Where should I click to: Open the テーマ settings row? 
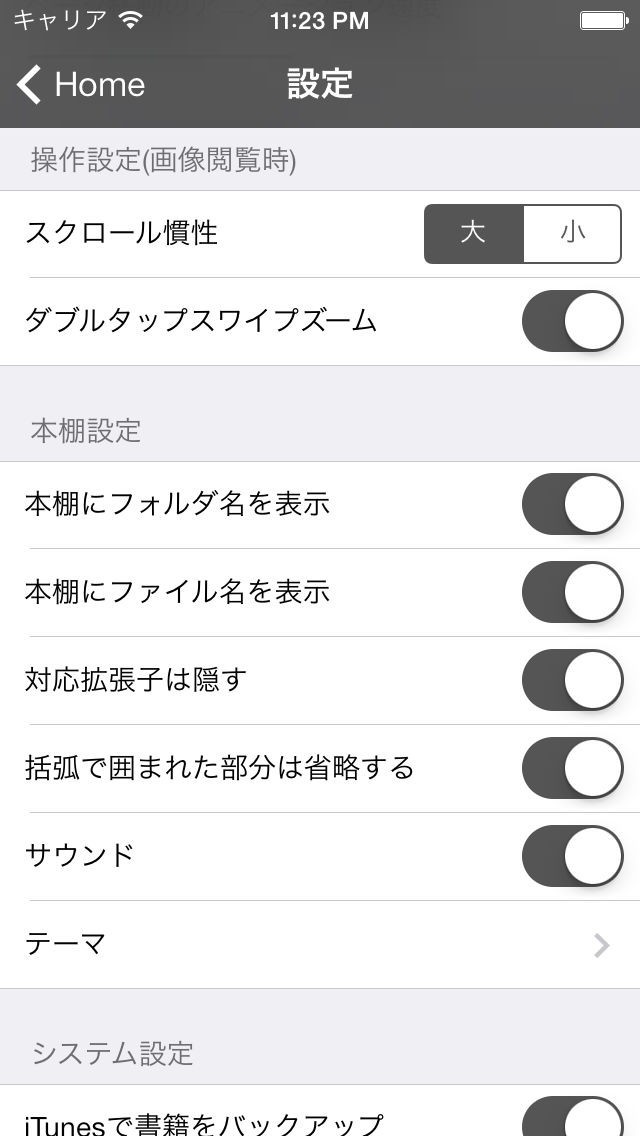(320, 944)
